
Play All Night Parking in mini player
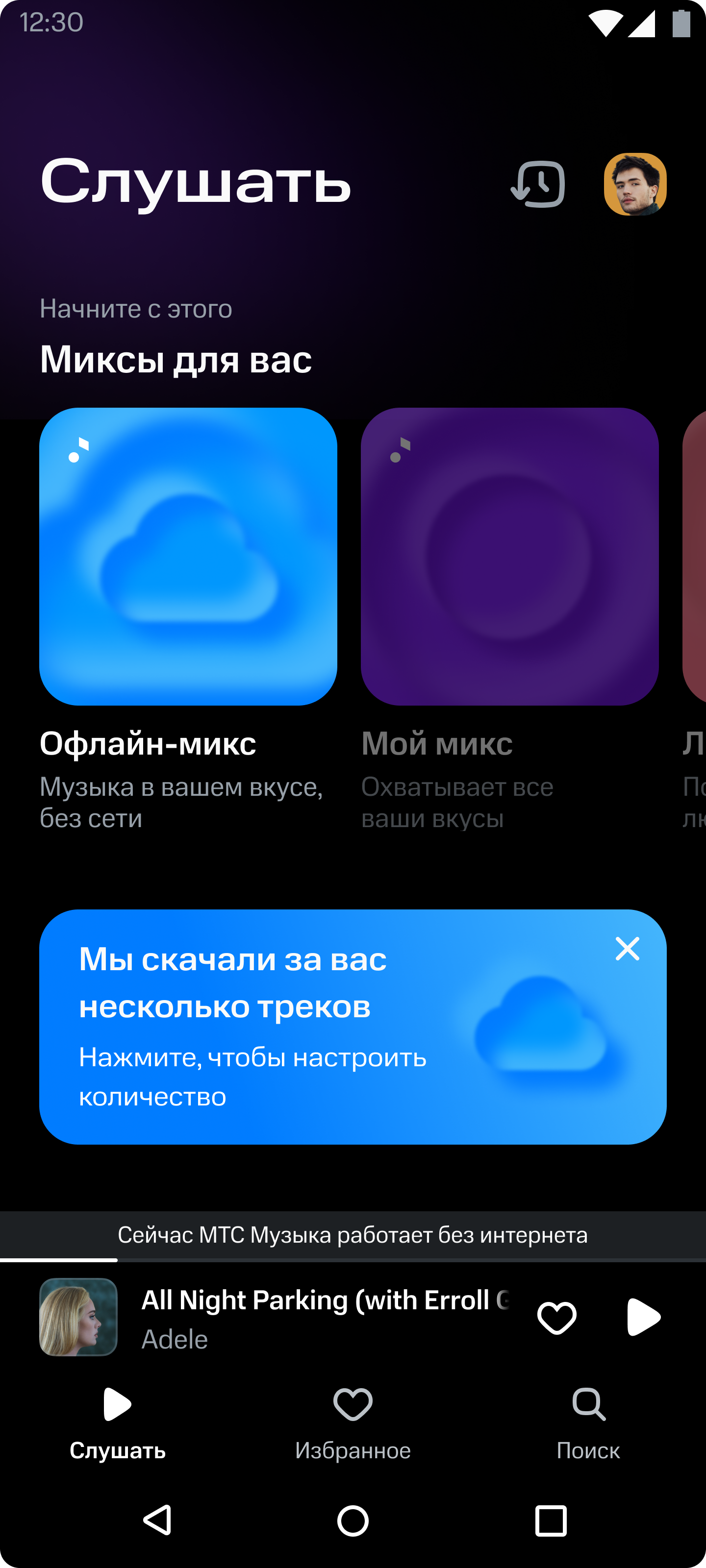(x=643, y=1317)
